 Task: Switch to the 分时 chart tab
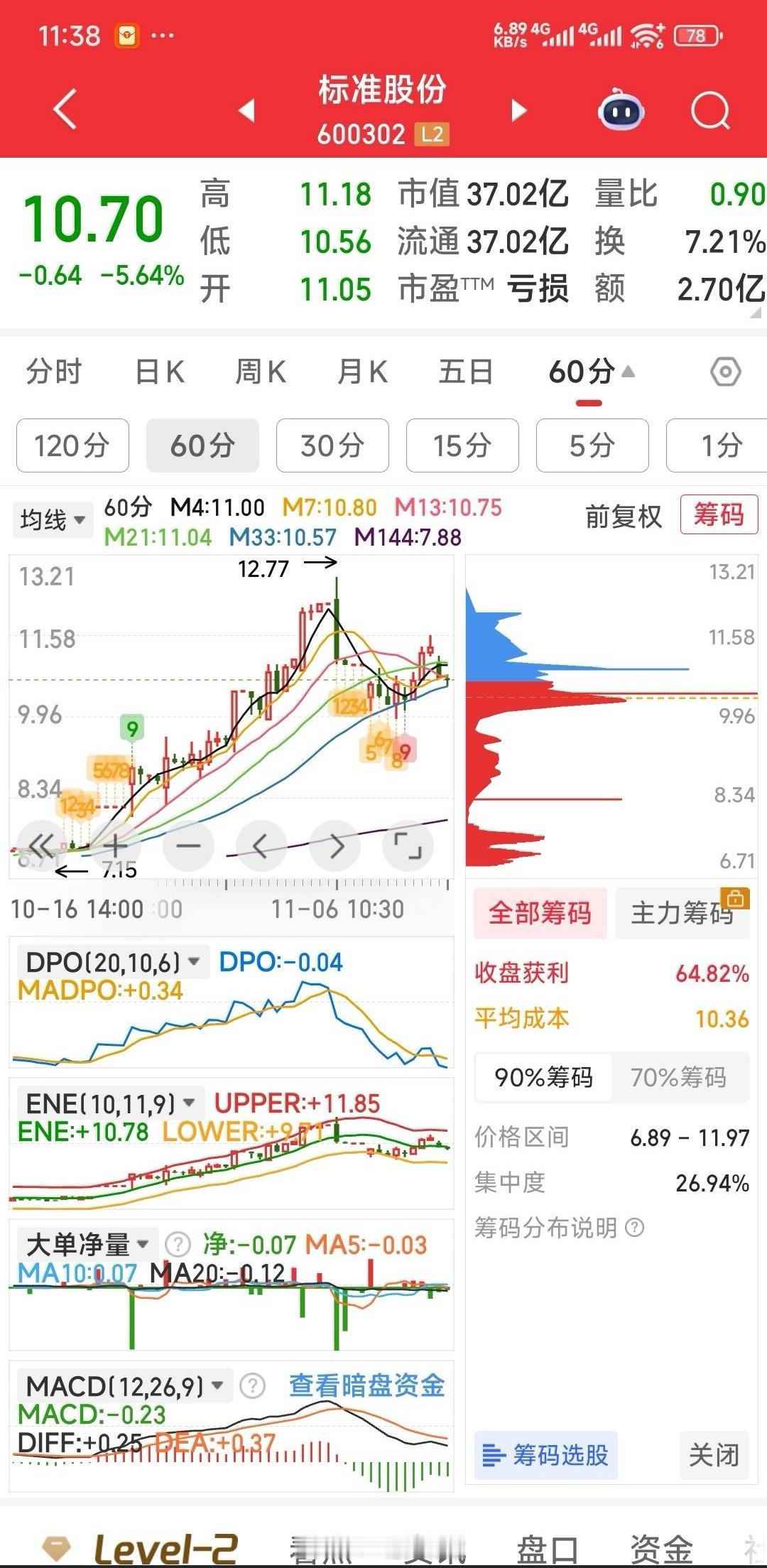coord(54,372)
